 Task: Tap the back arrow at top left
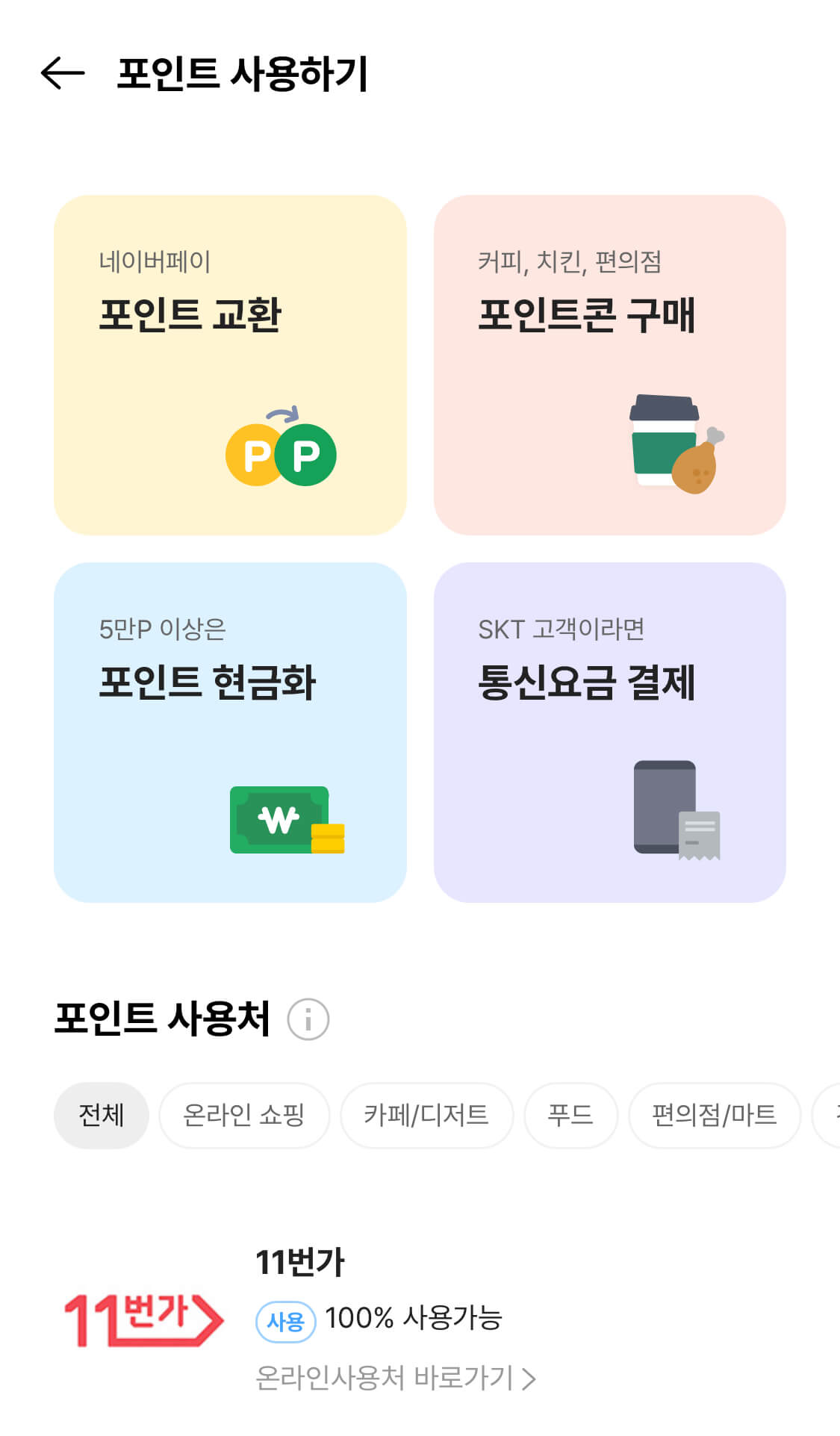click(x=61, y=73)
